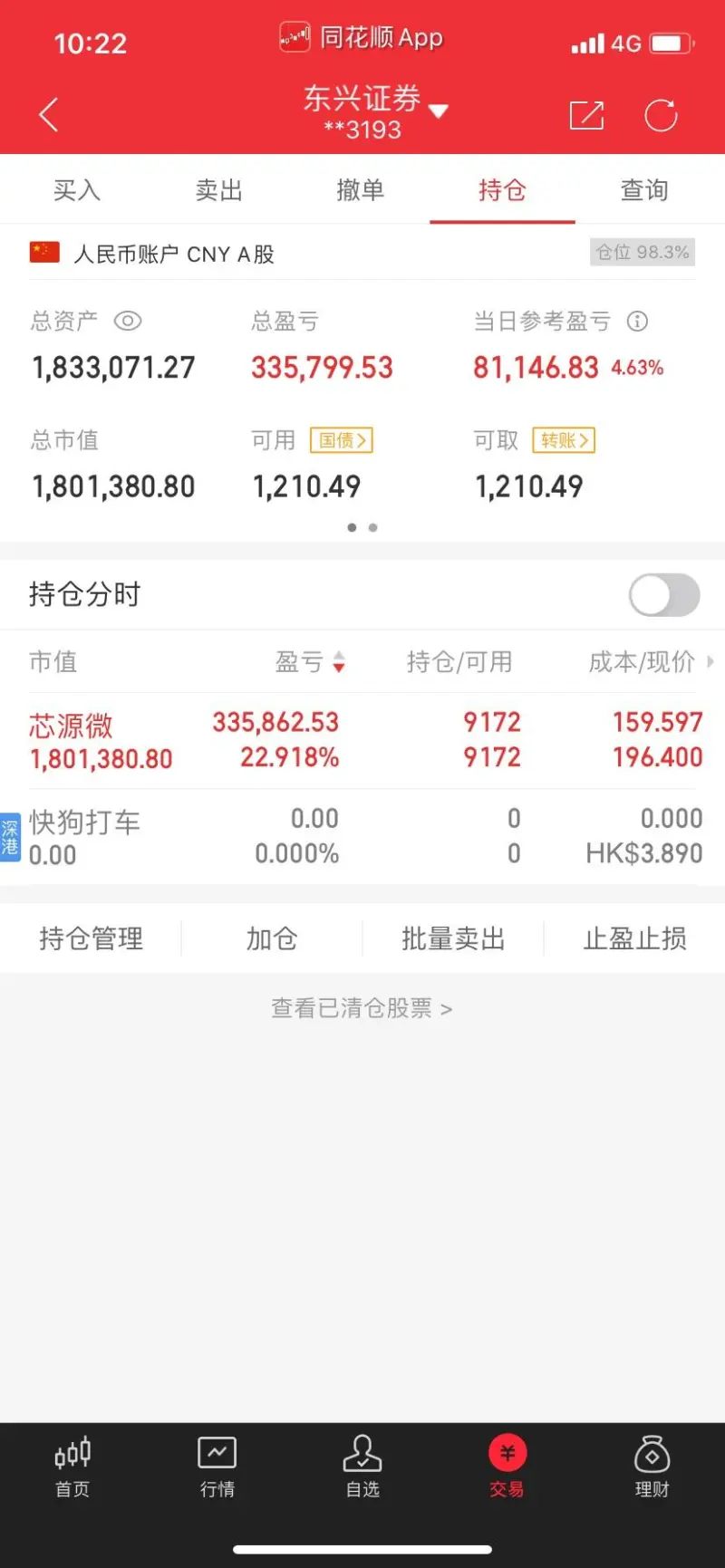Screen dimensions: 725x1568
Task: View cleared stocks via 查看已清仓股票
Action: click(x=362, y=1008)
